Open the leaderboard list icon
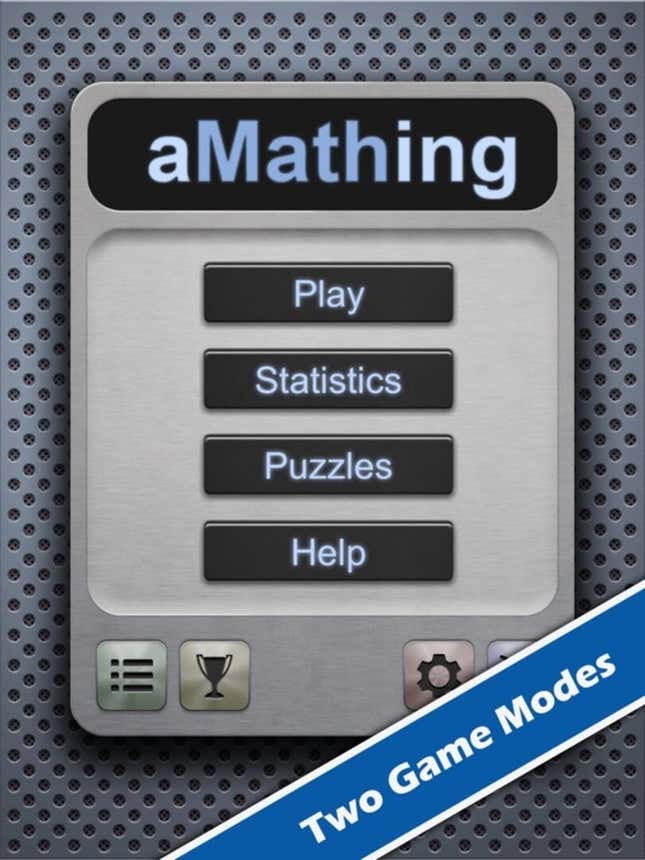 132,675
